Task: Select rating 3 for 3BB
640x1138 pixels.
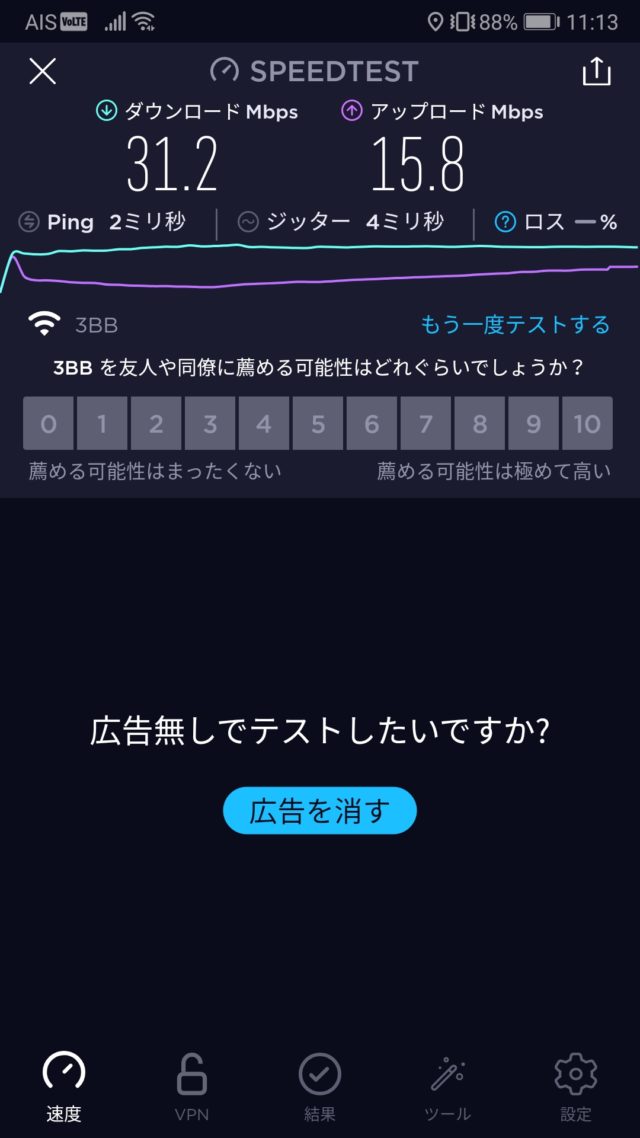Action: point(210,423)
